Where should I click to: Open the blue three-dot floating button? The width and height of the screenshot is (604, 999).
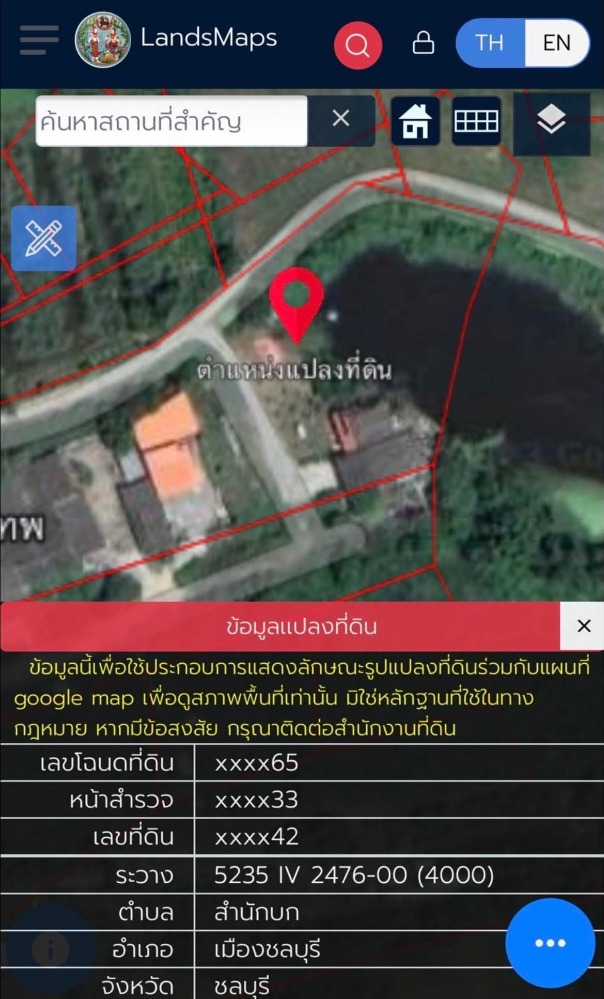pos(550,943)
